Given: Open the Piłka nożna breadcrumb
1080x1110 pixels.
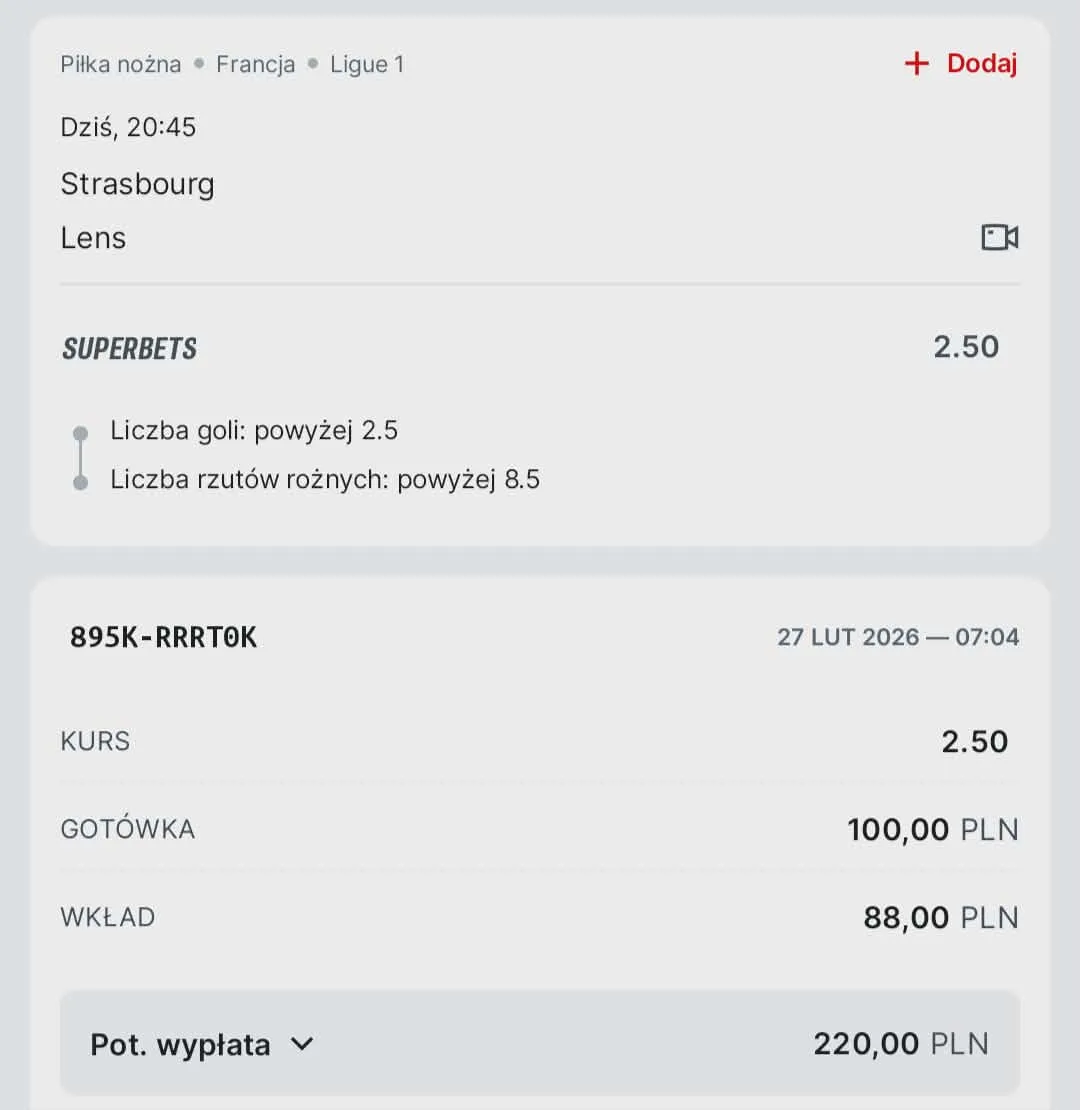Looking at the screenshot, I should (x=120, y=63).
